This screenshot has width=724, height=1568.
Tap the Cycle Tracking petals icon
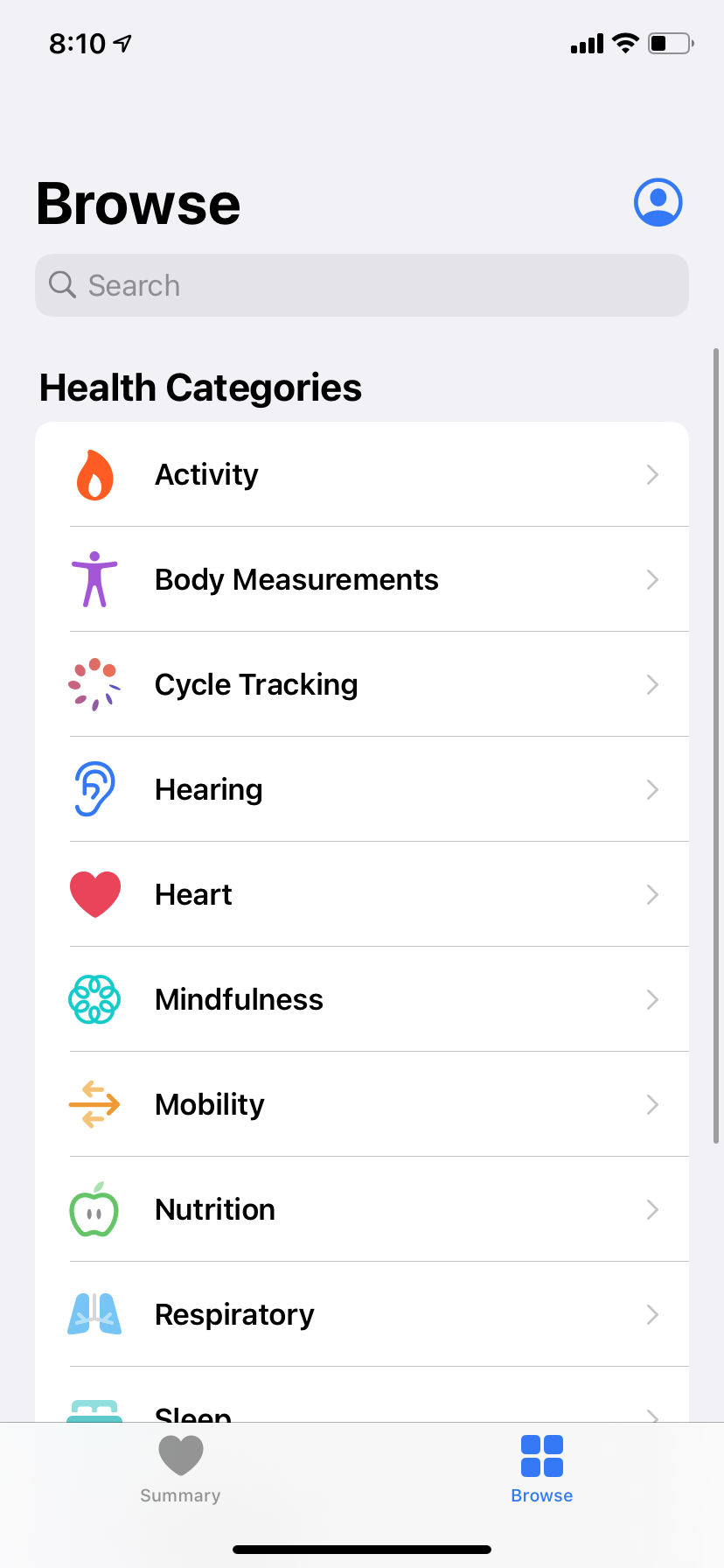94,684
